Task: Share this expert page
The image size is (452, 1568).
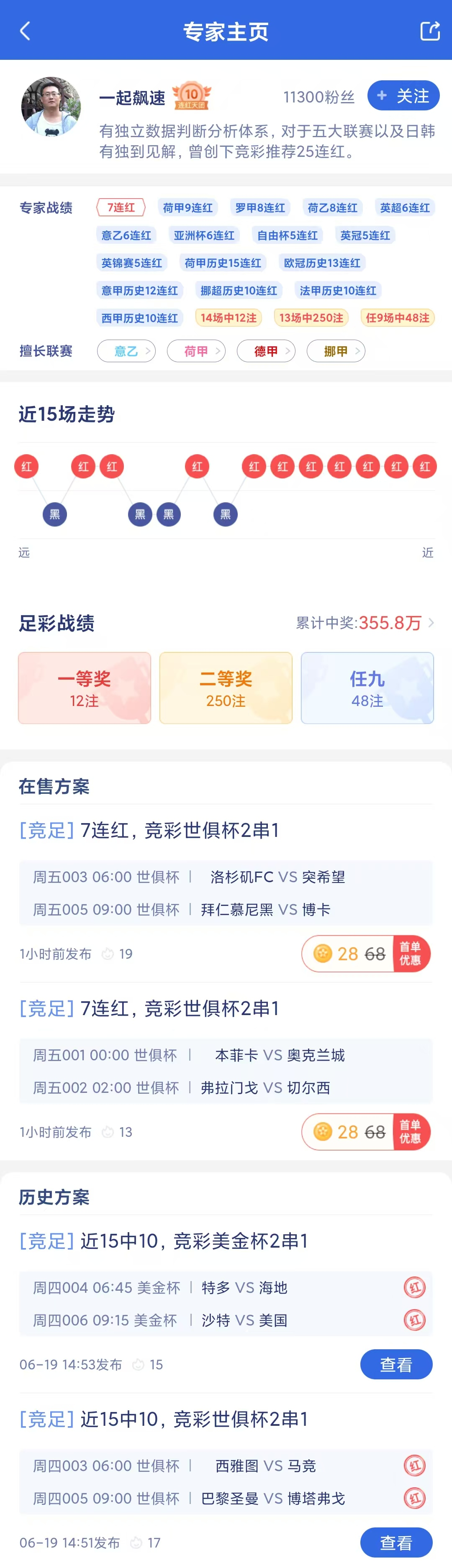Action: pos(429,31)
